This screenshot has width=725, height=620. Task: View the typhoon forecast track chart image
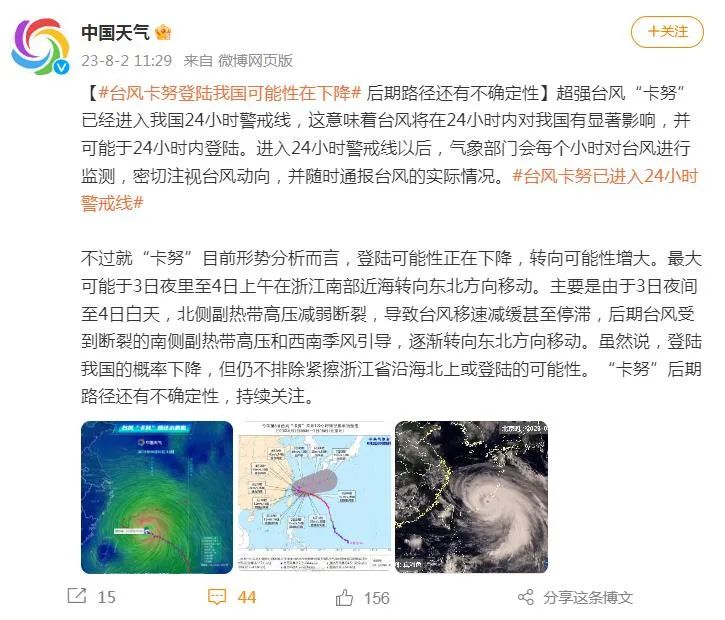pyautogui.click(x=313, y=496)
